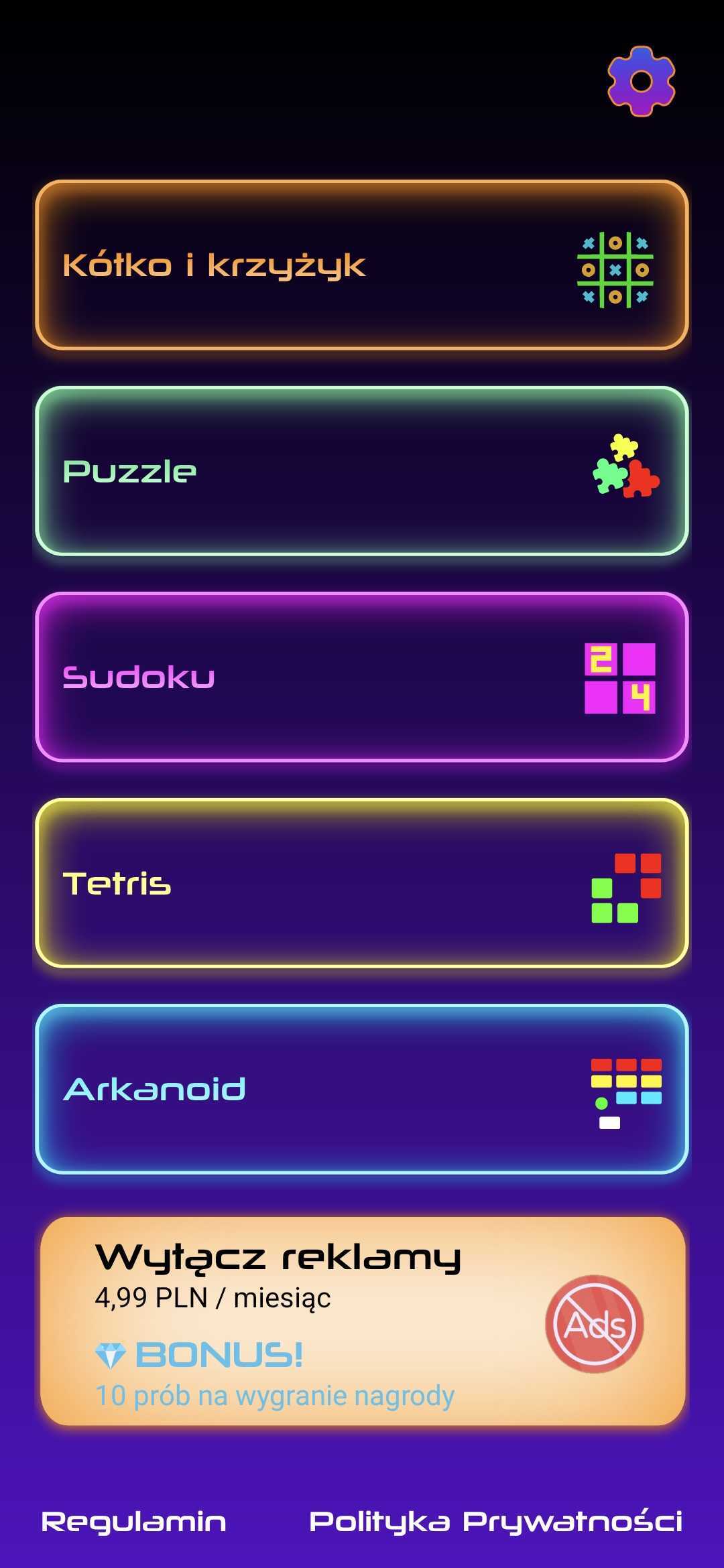Open the Polityka Prywatności link
The width and height of the screenshot is (724, 1568).
[496, 1522]
